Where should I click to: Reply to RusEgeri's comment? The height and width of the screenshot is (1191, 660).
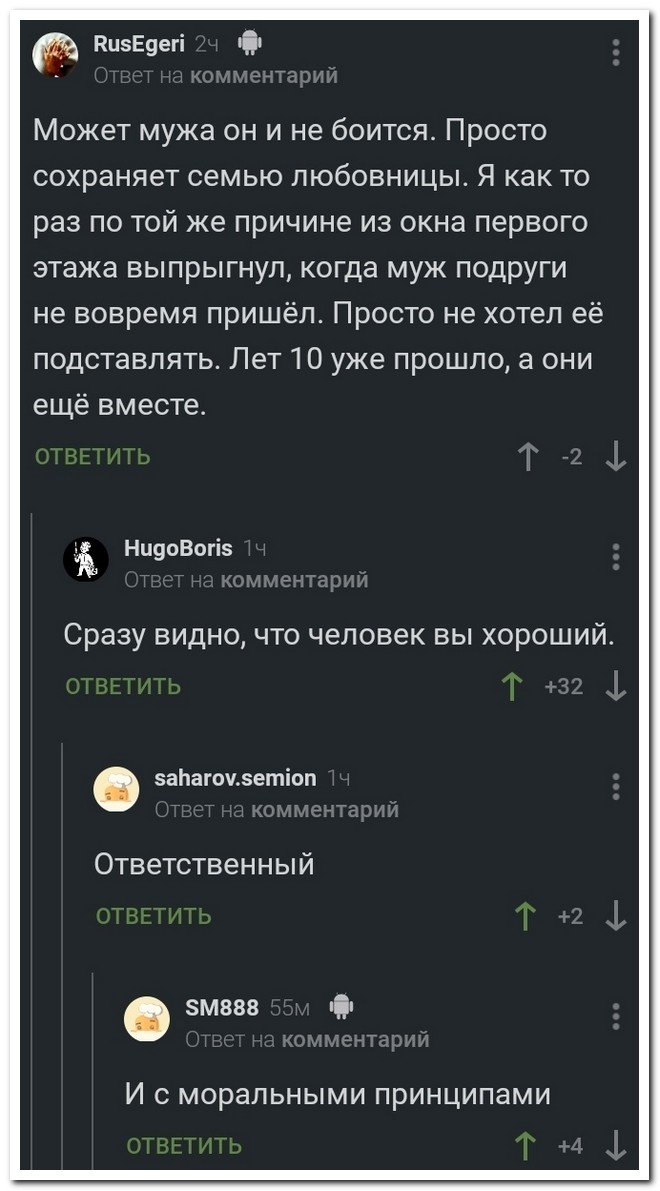point(93,457)
